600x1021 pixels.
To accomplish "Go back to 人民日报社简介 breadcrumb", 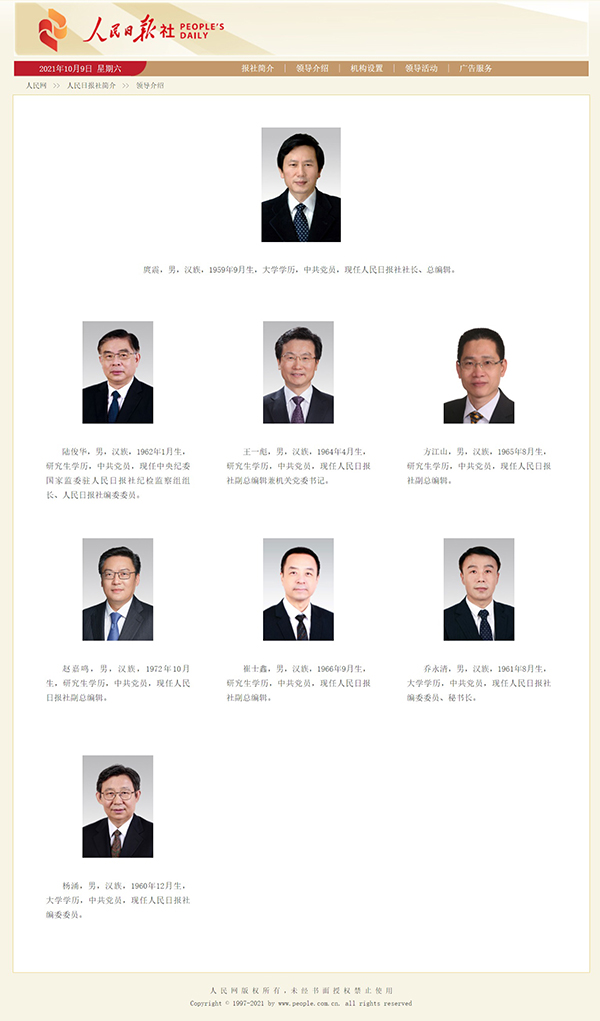I will (91, 86).
